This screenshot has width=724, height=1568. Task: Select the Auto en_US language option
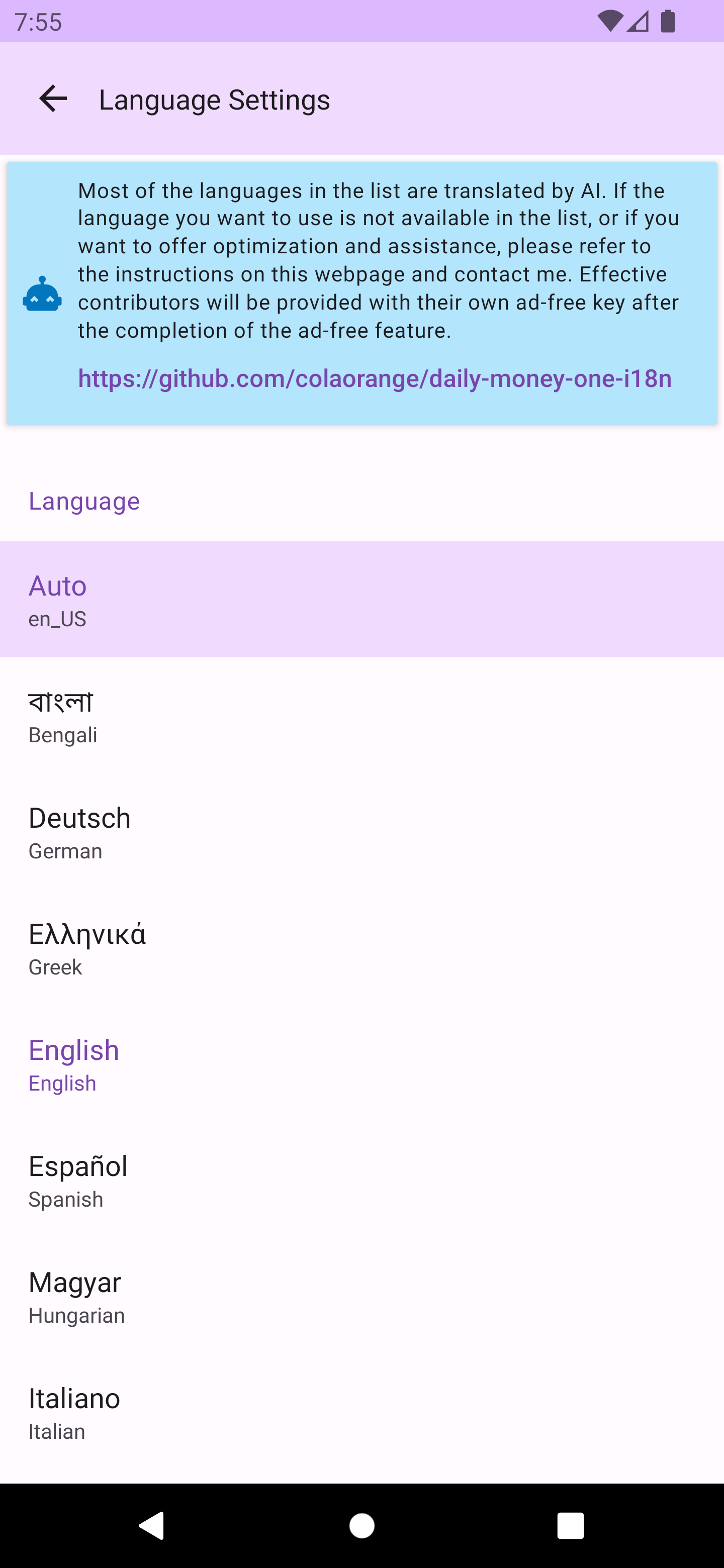(361, 599)
